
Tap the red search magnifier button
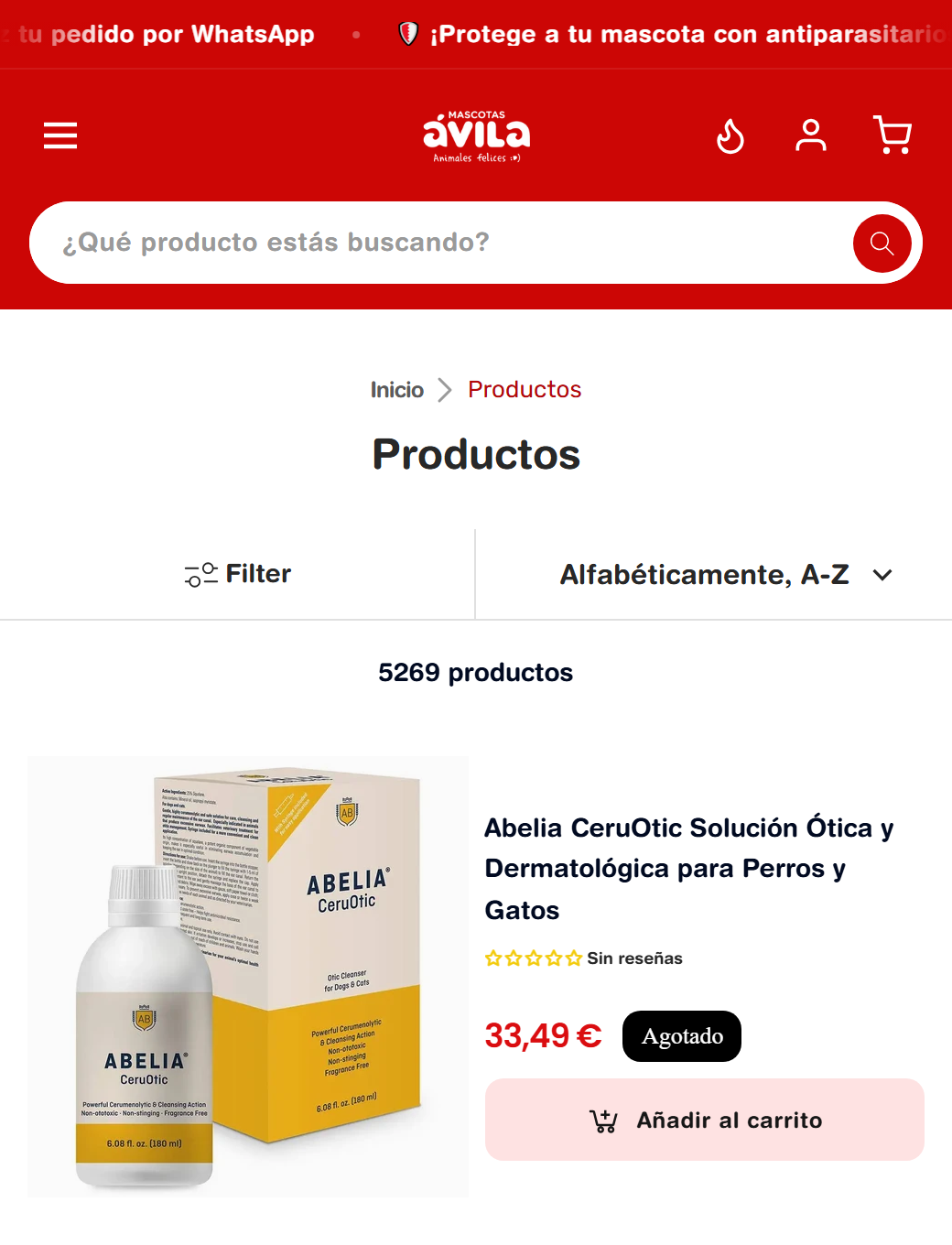tap(882, 243)
